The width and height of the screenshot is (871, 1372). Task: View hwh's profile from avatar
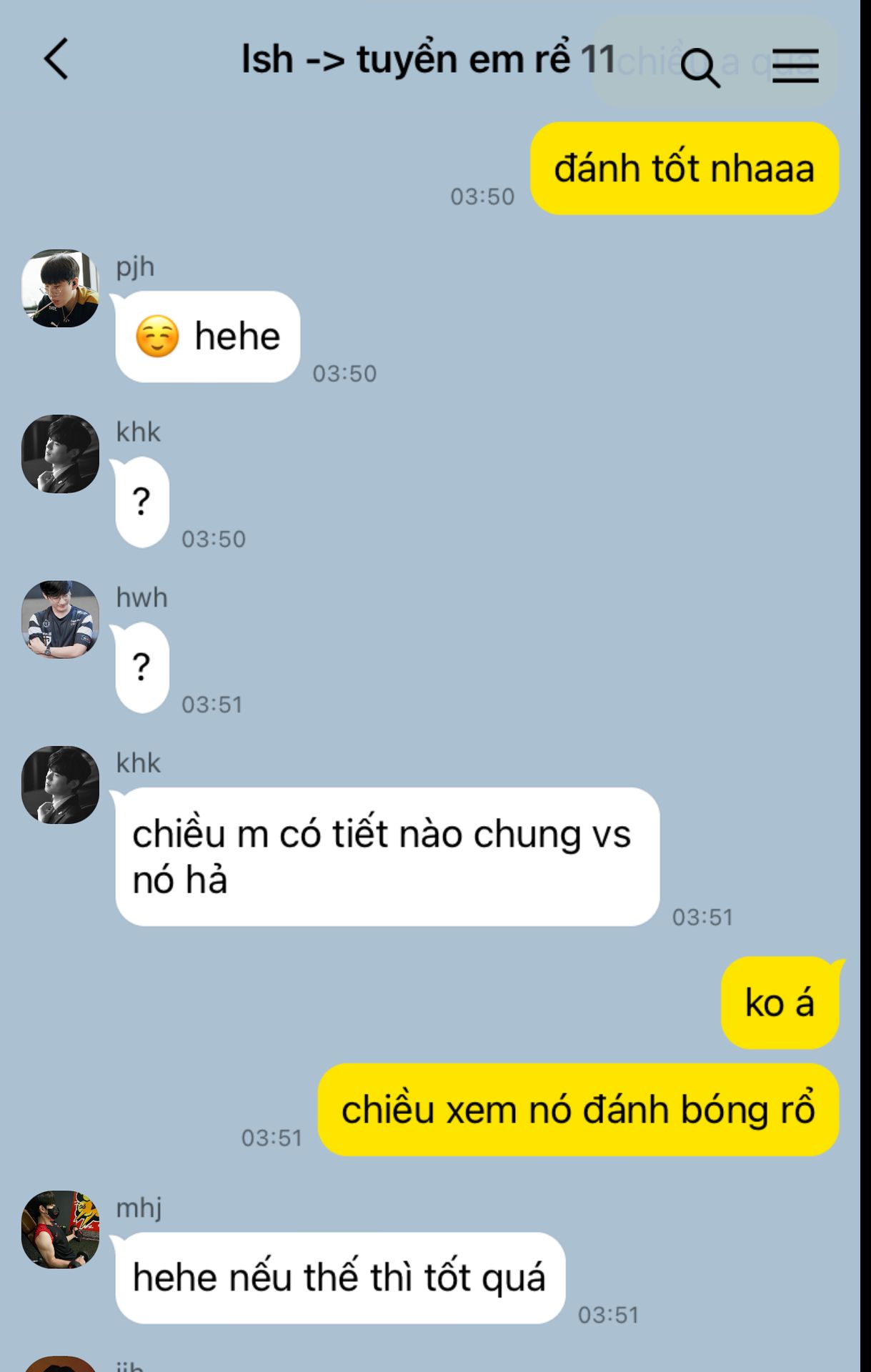(x=61, y=619)
